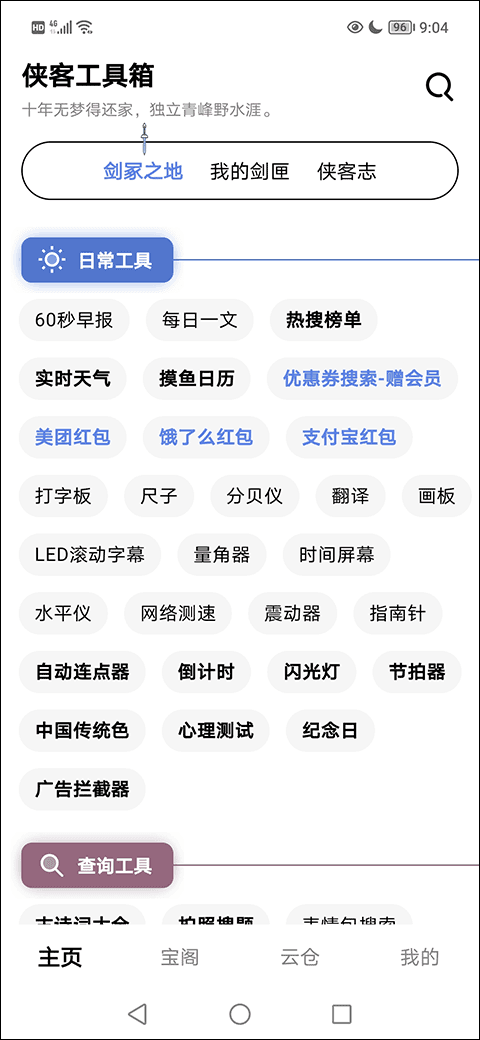Open LED滚动字幕
The height and width of the screenshot is (1040, 480).
(x=90, y=554)
